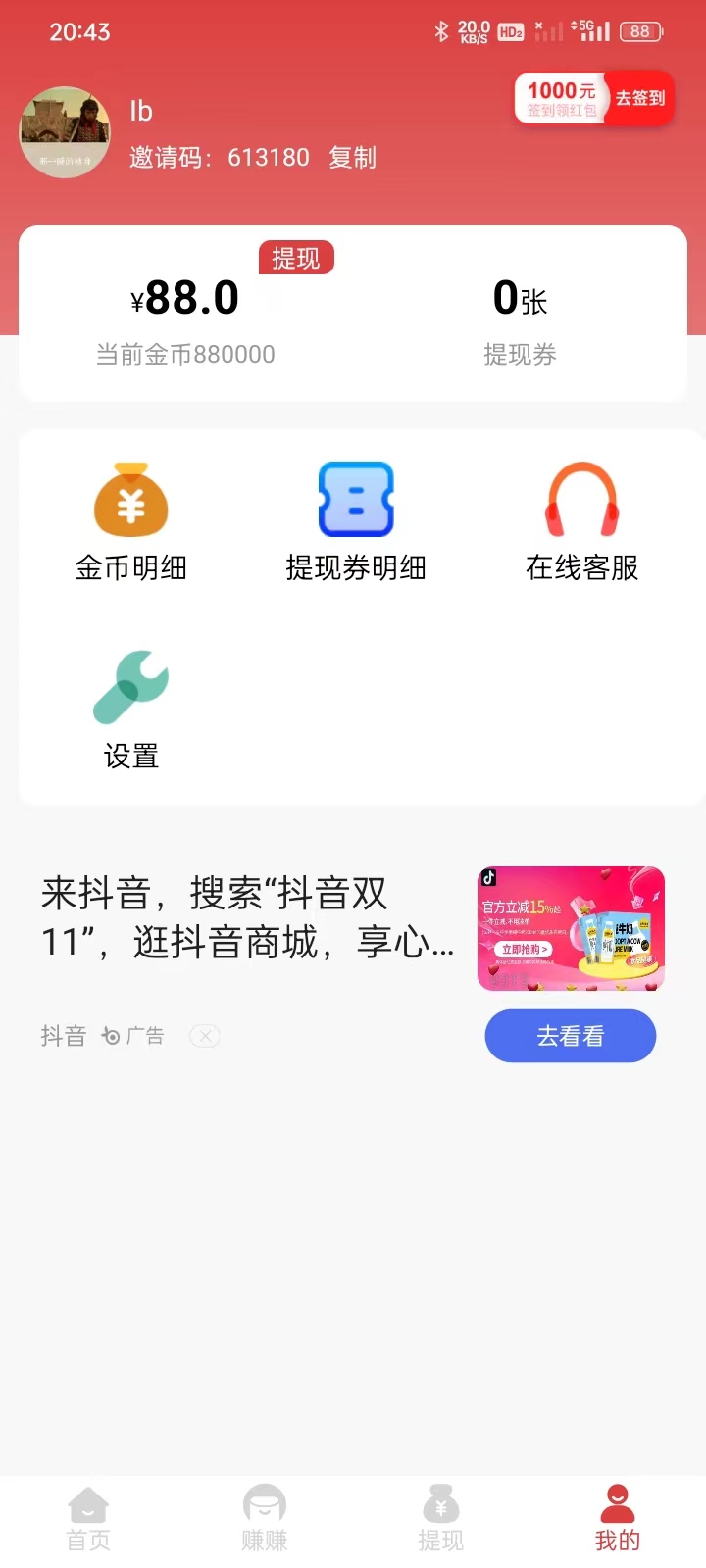Tap the 去签到 sign-in button

tap(639, 98)
